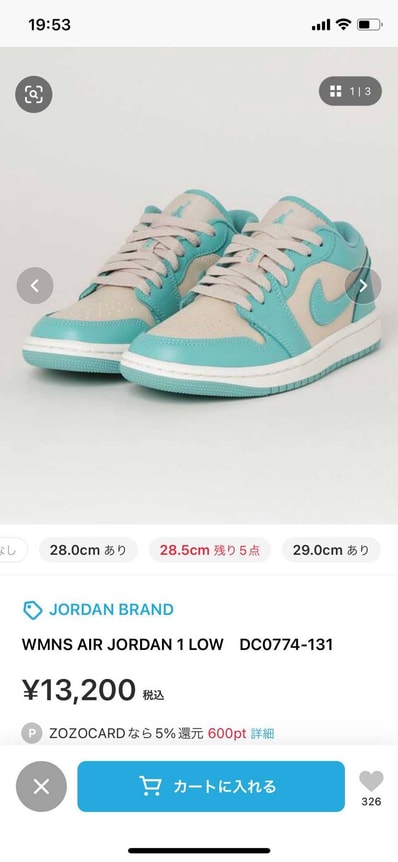398x862 pixels.
Task: Select the 28.0cm size chip
Action: tap(88, 550)
